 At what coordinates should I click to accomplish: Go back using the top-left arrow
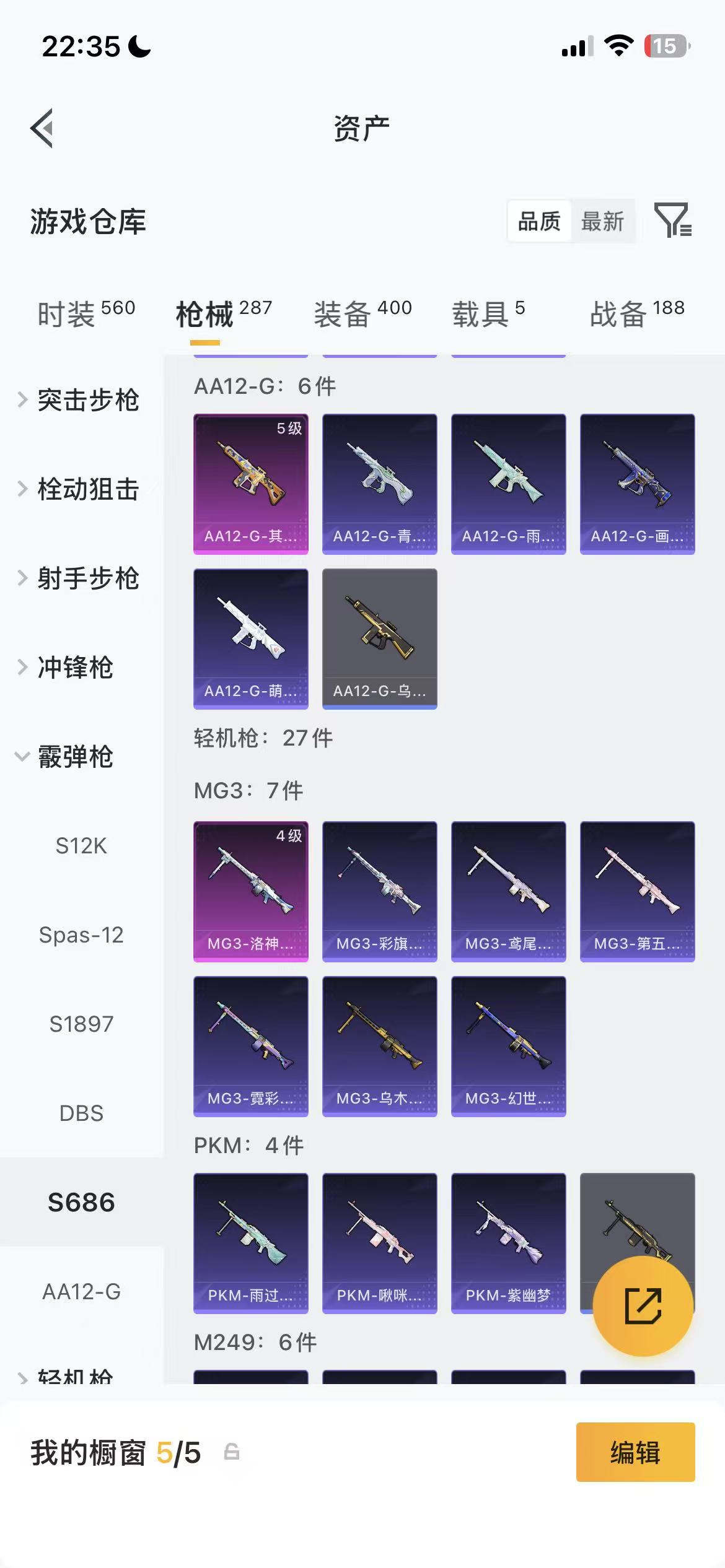42,128
